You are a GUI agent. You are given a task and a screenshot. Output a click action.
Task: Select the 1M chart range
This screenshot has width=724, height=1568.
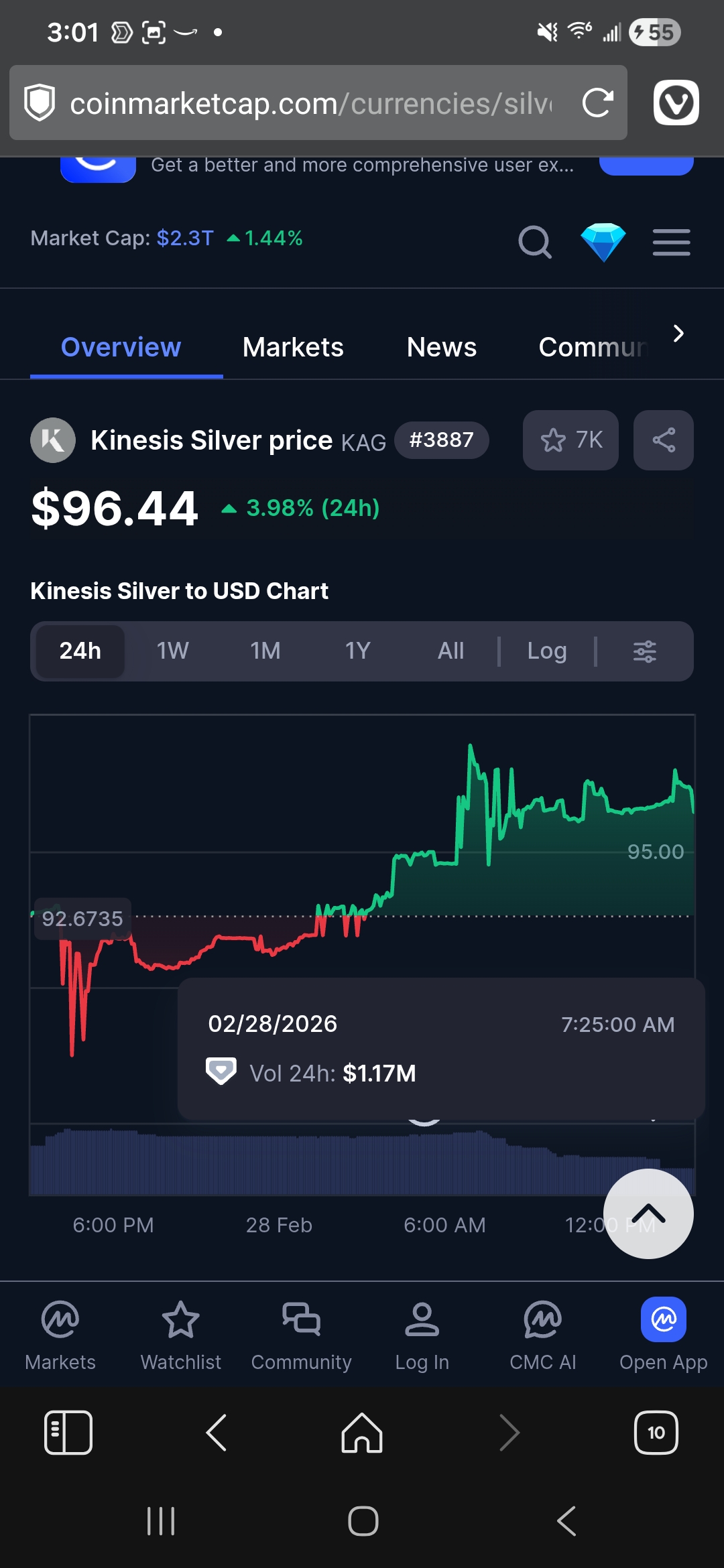click(x=265, y=651)
